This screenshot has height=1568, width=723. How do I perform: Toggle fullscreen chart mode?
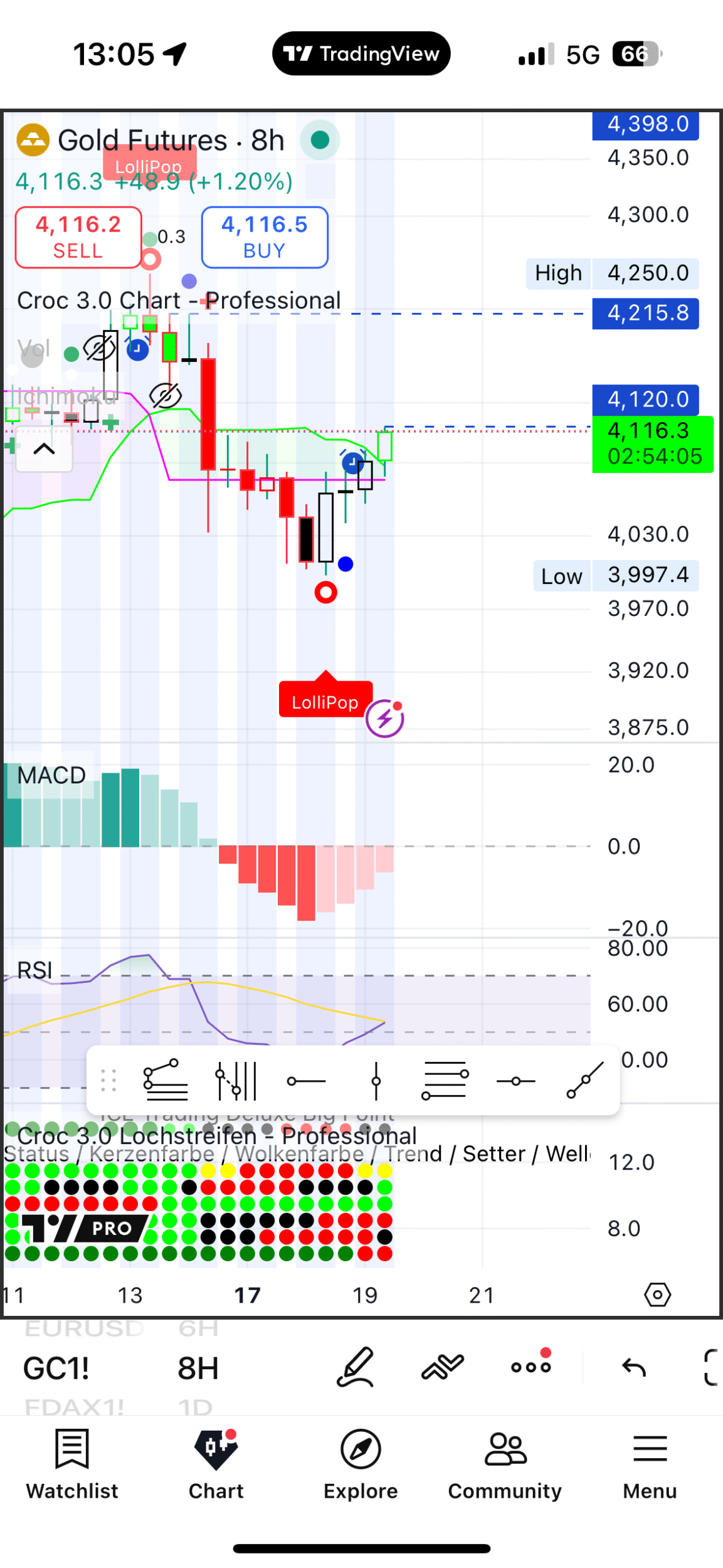pos(710,1367)
